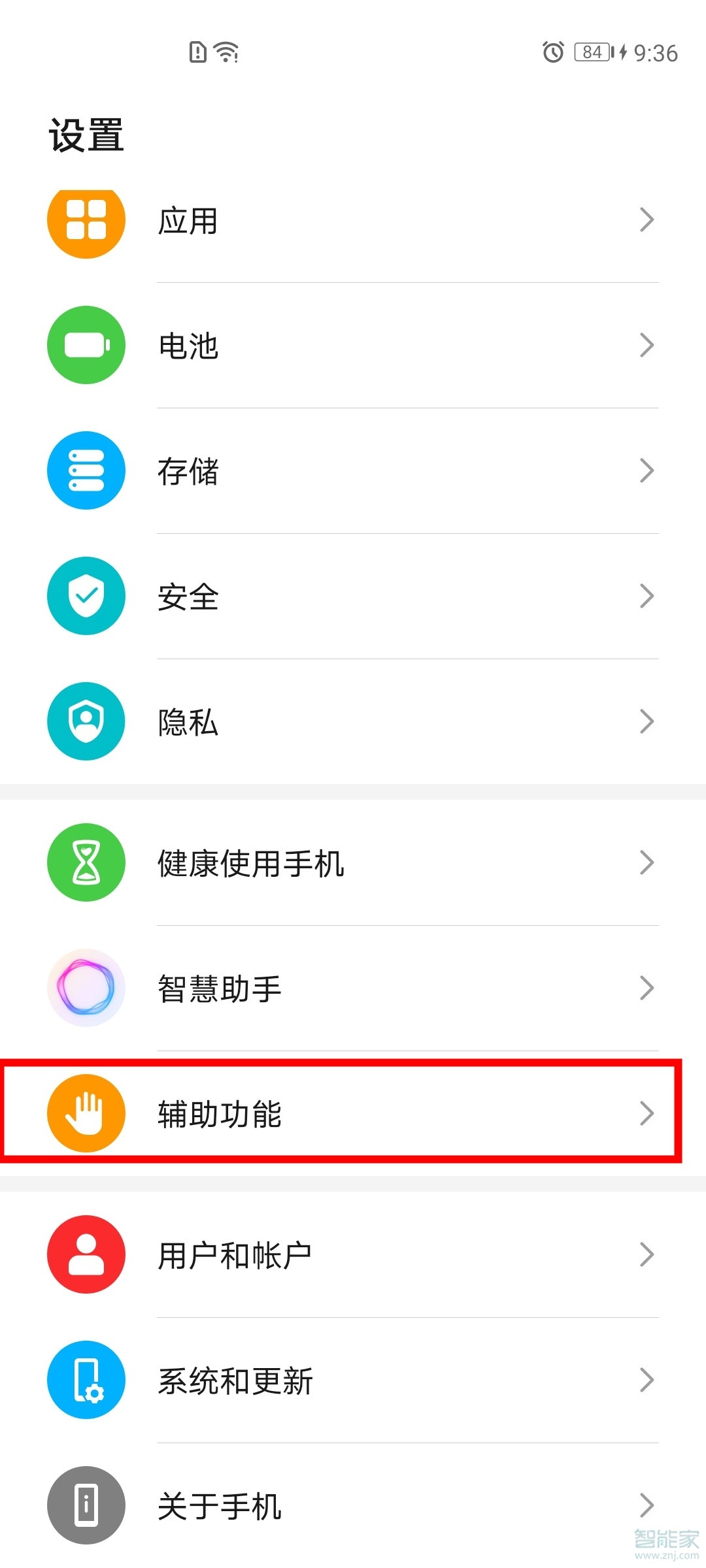Viewport: 706px width, 1568px height.
Task: Tap the Digital Balance hourglass icon
Action: point(86,862)
